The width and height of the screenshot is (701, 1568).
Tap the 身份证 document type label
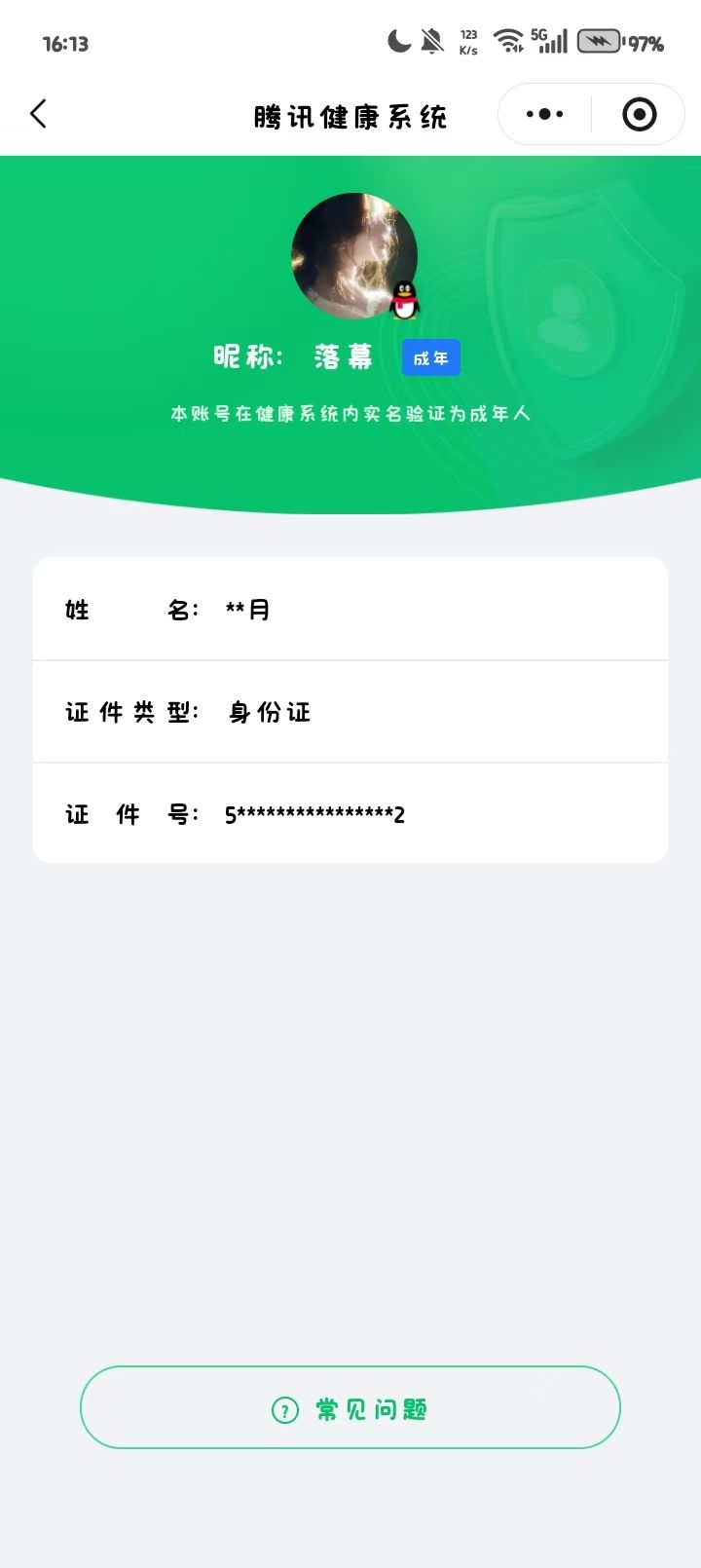point(268,712)
